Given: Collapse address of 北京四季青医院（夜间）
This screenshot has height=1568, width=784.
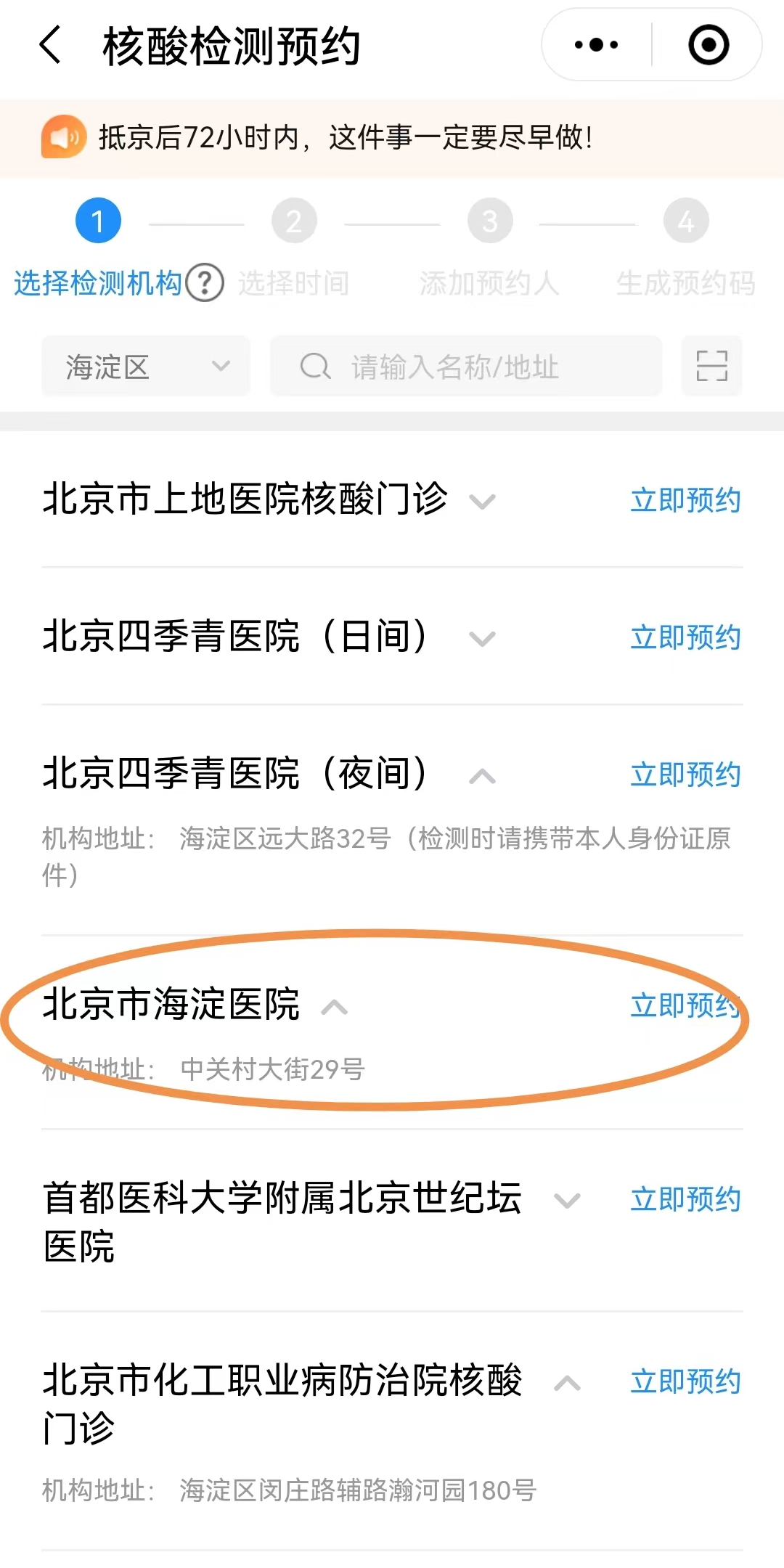Looking at the screenshot, I should [x=482, y=776].
